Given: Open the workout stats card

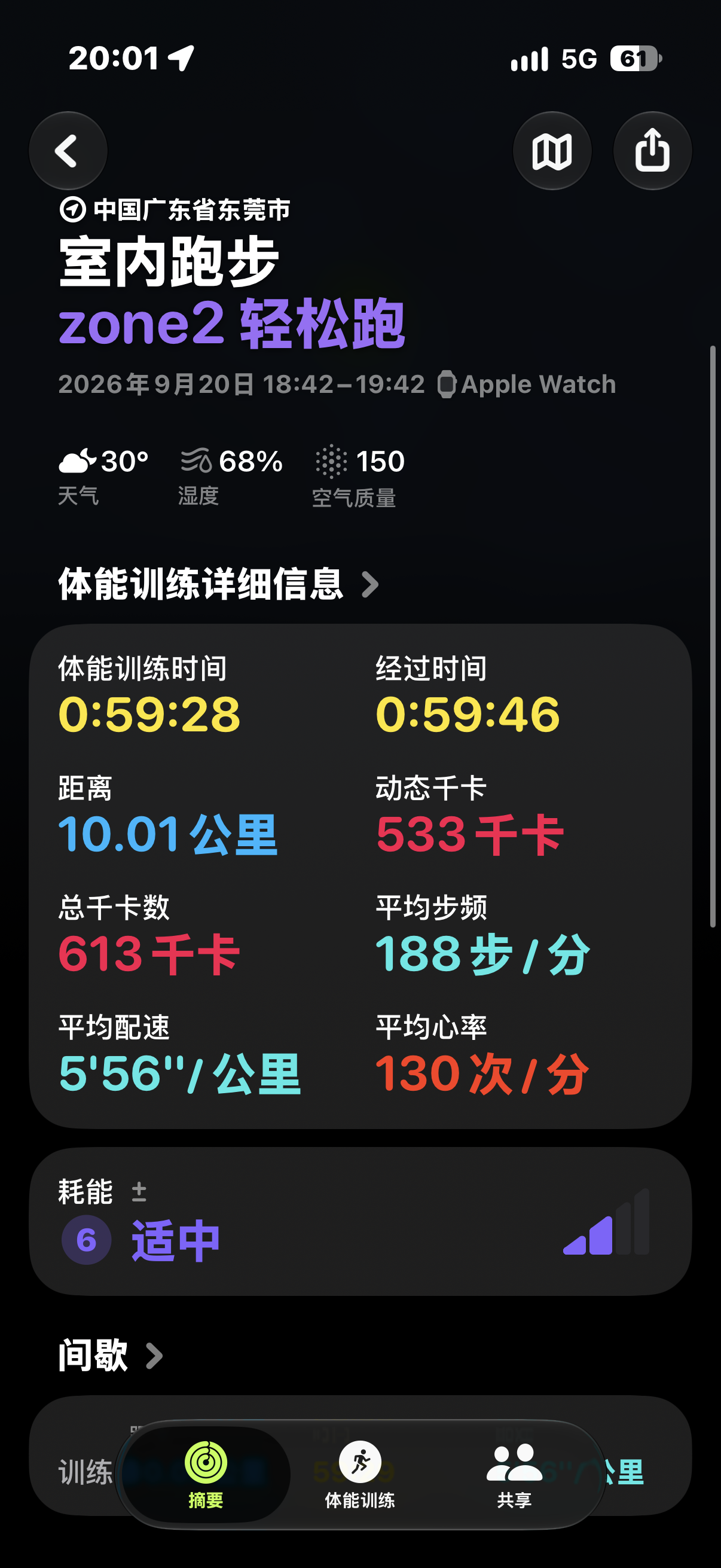Looking at the screenshot, I should (360, 876).
